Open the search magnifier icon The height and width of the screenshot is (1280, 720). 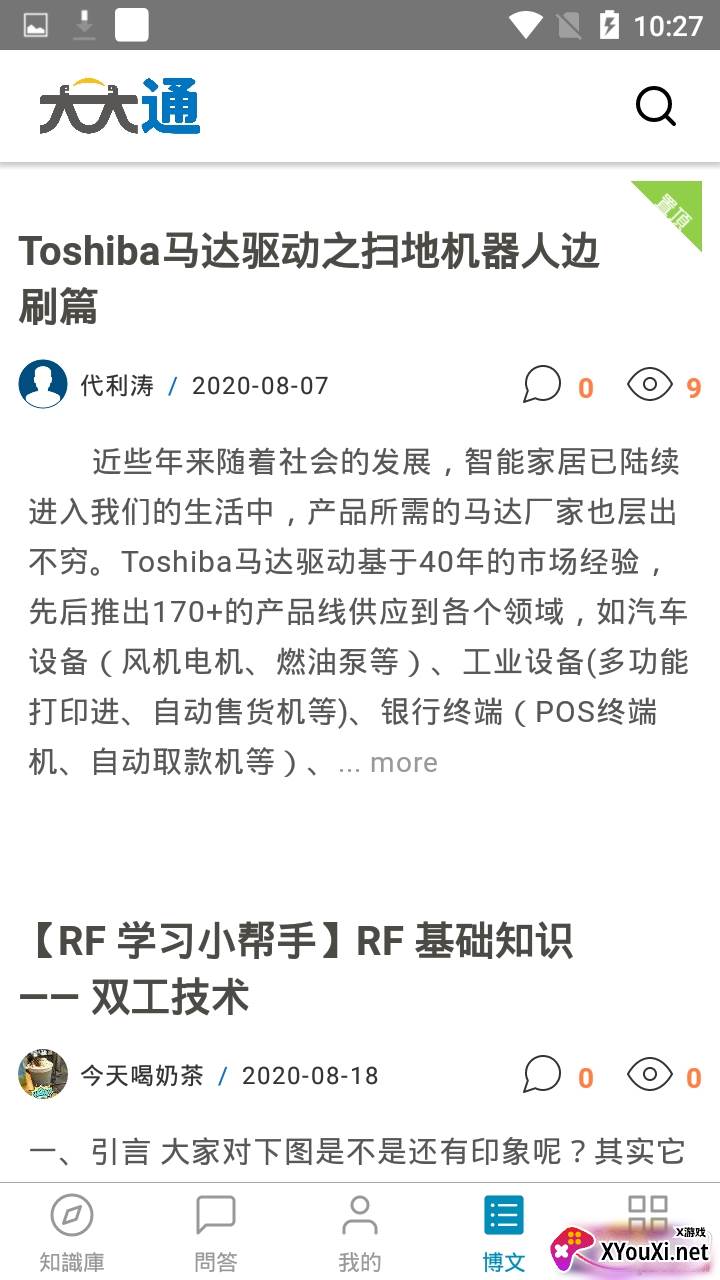[x=656, y=106]
